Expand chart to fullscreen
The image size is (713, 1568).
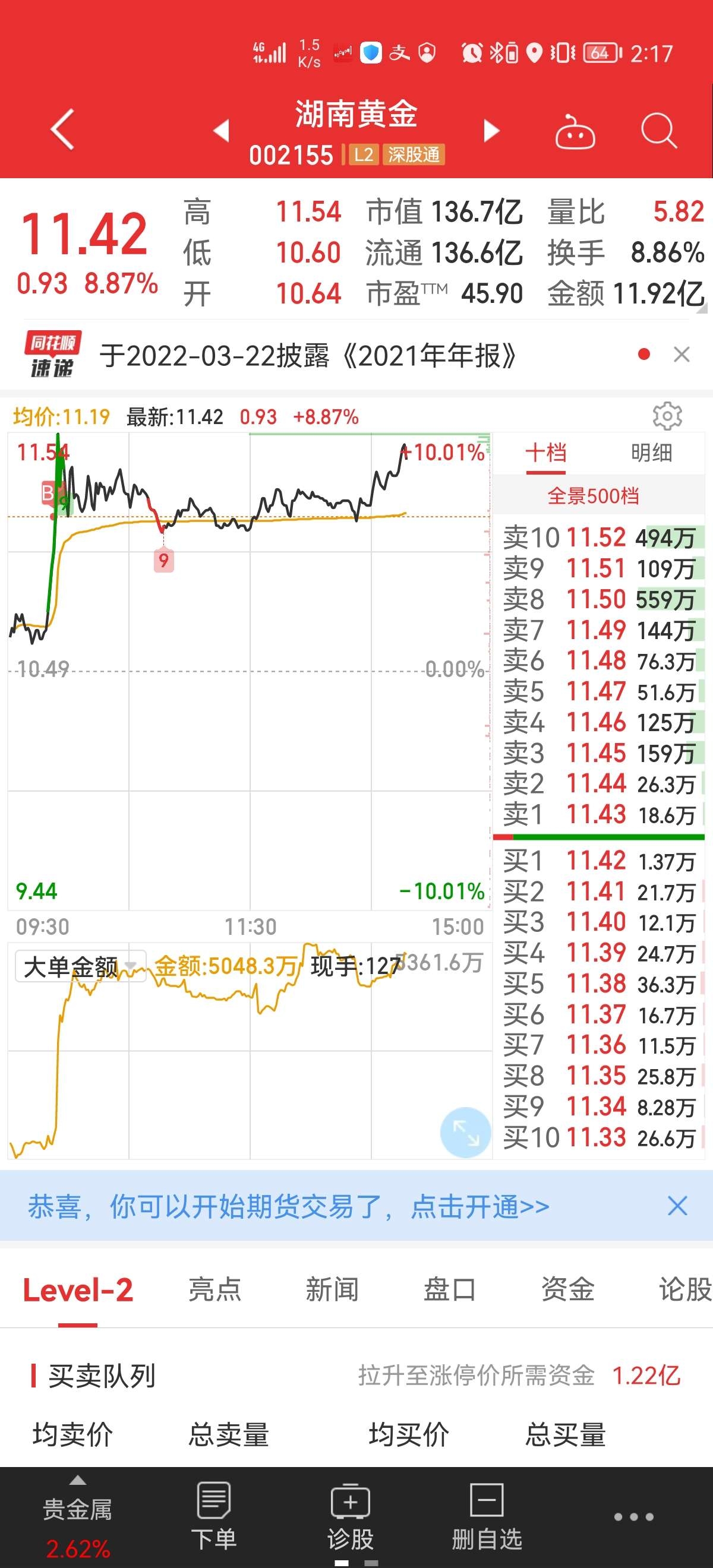click(x=465, y=1132)
